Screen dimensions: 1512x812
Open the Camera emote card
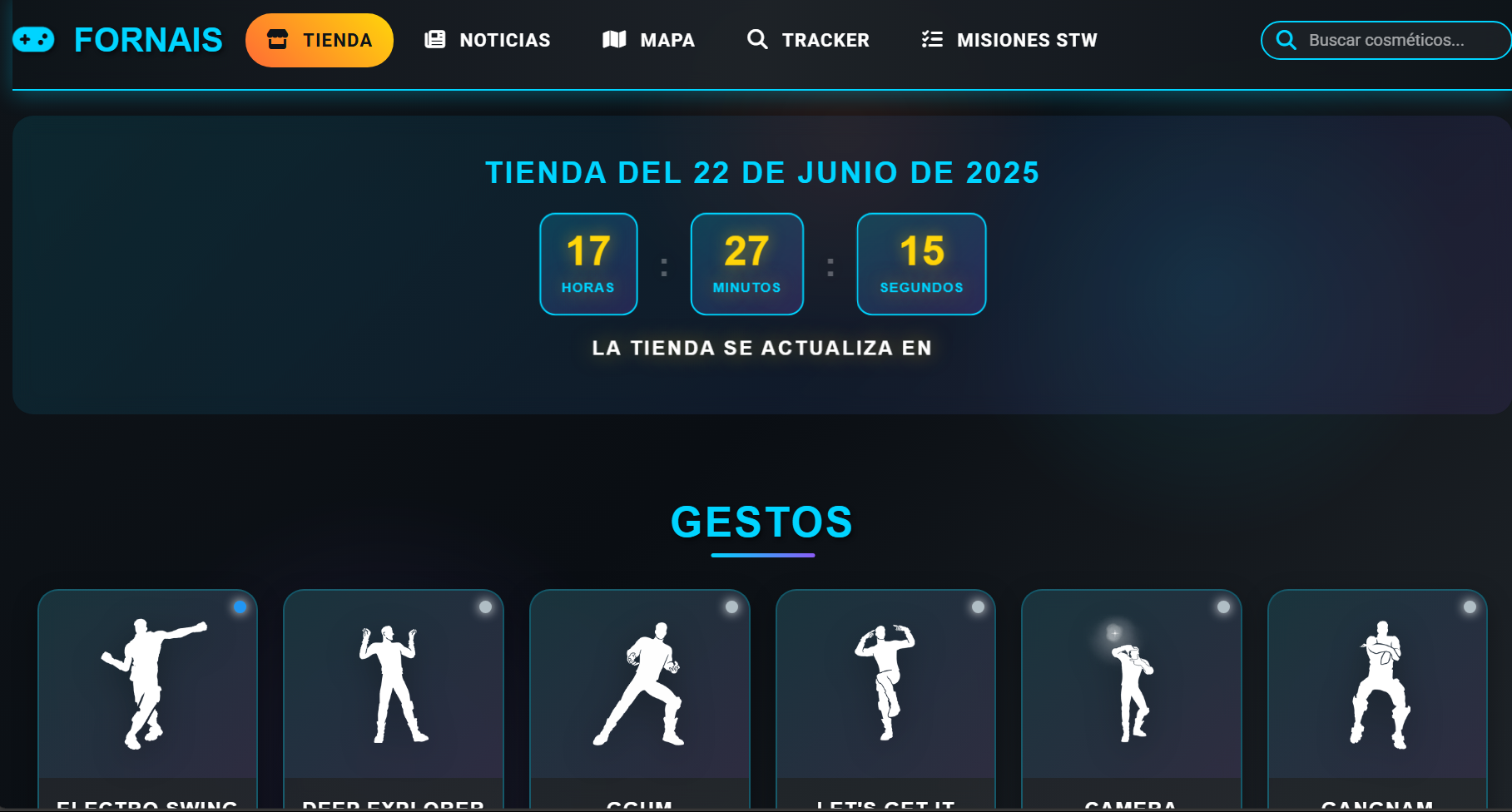click(x=1131, y=691)
